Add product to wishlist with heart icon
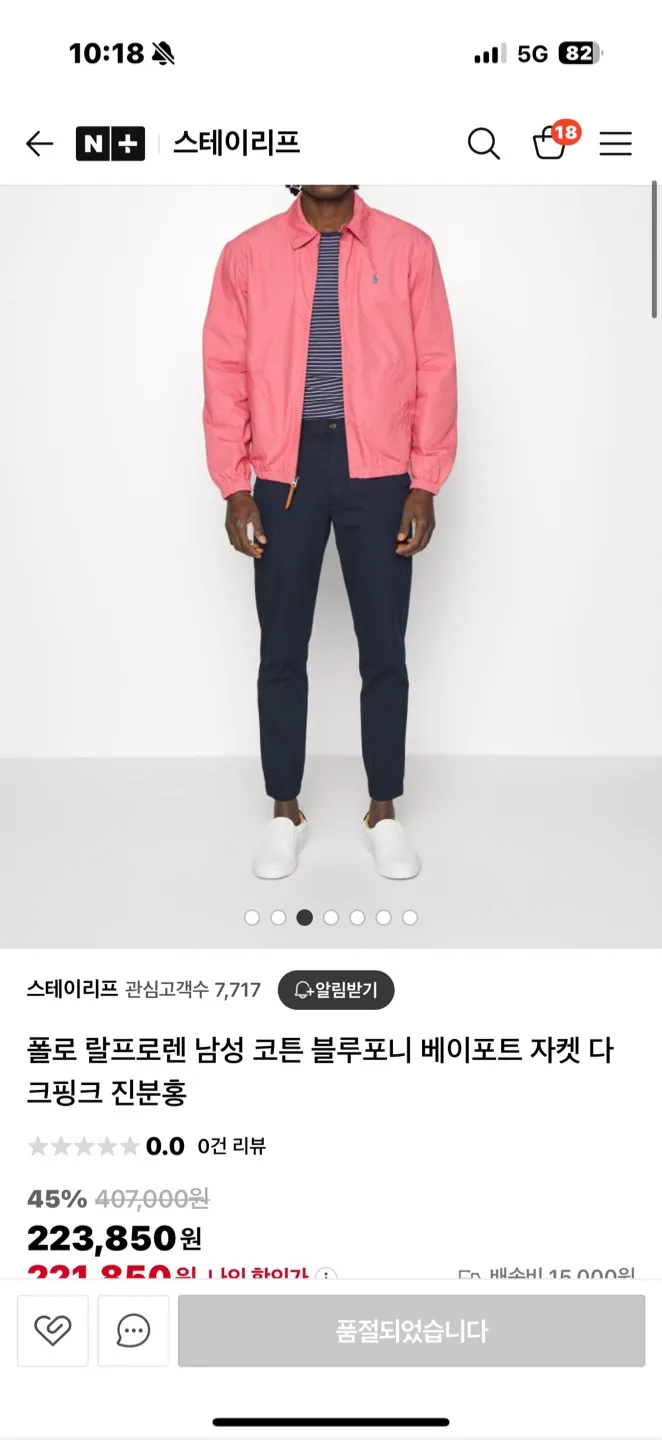 pos(53,1330)
